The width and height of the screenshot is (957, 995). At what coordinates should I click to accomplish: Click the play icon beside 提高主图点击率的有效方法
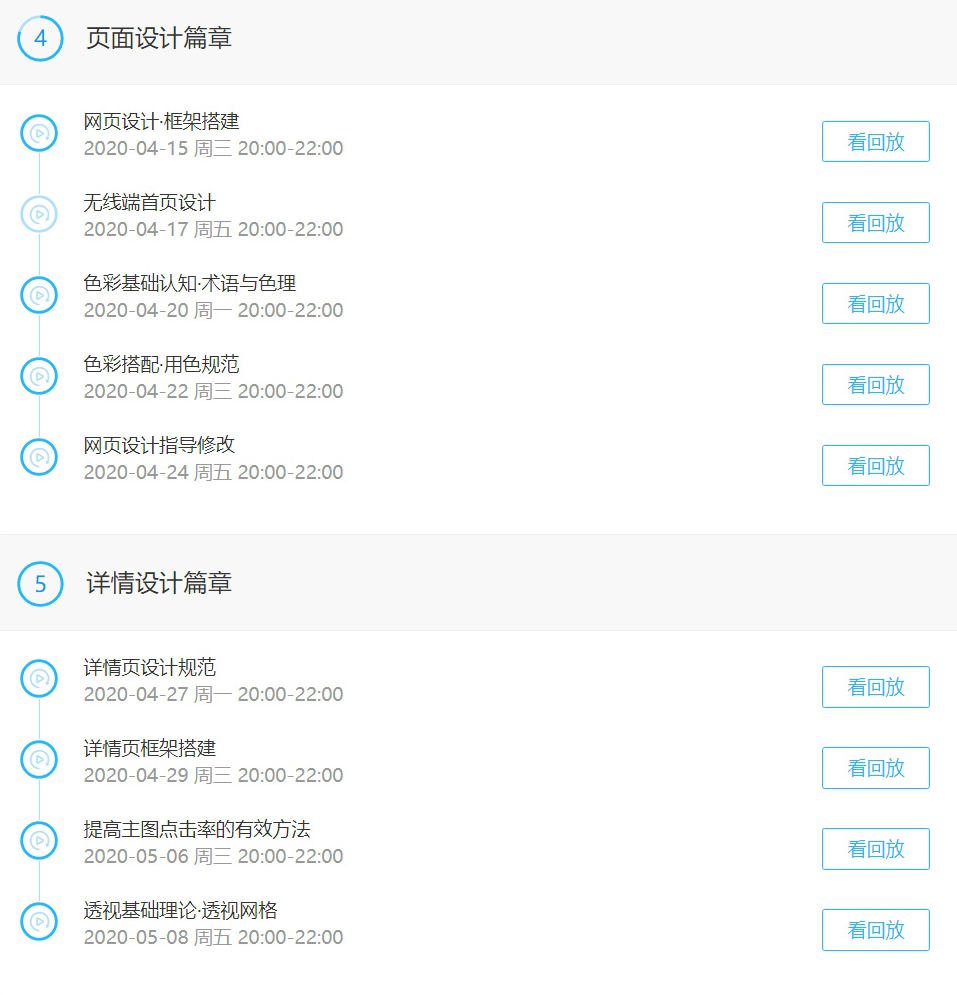[39, 841]
